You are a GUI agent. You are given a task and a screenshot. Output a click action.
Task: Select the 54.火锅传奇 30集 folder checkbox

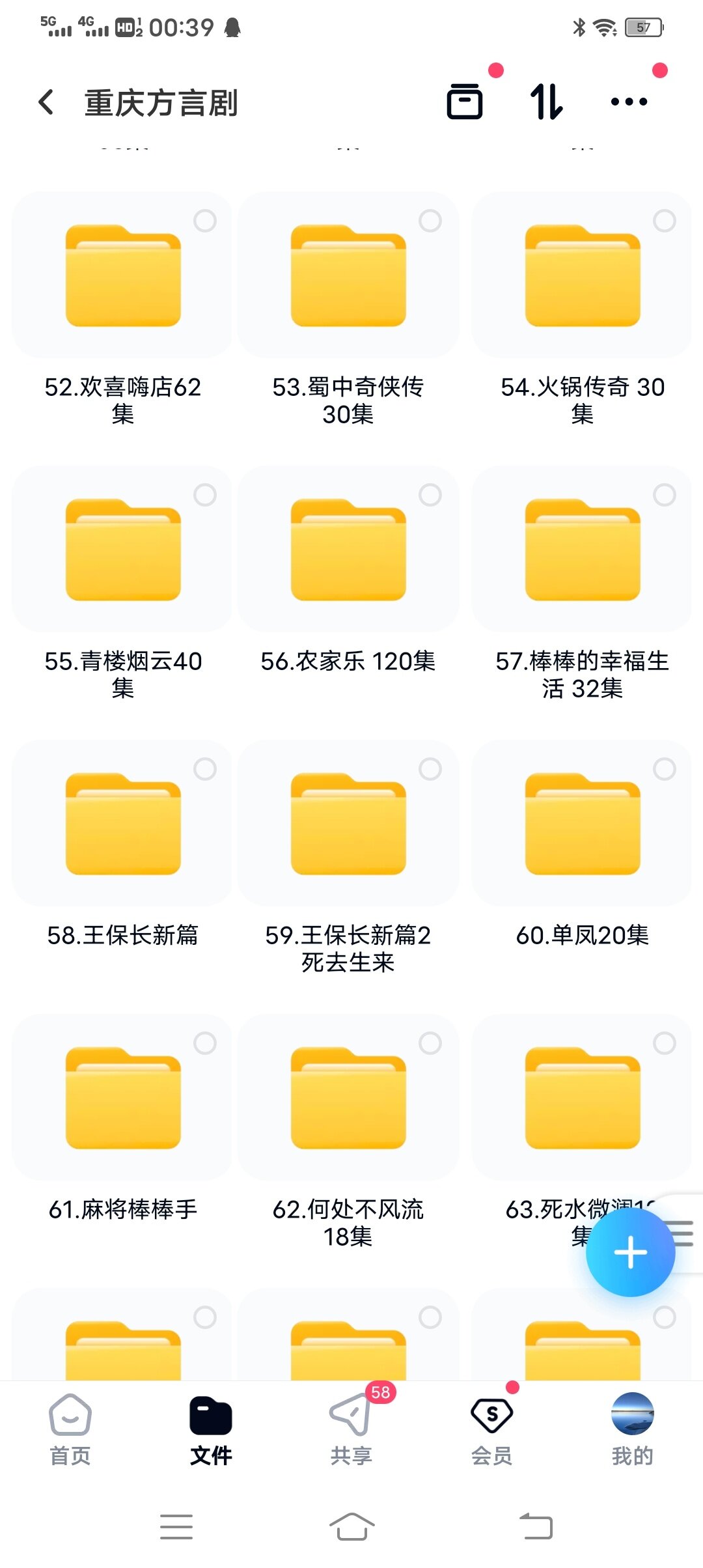tap(664, 221)
